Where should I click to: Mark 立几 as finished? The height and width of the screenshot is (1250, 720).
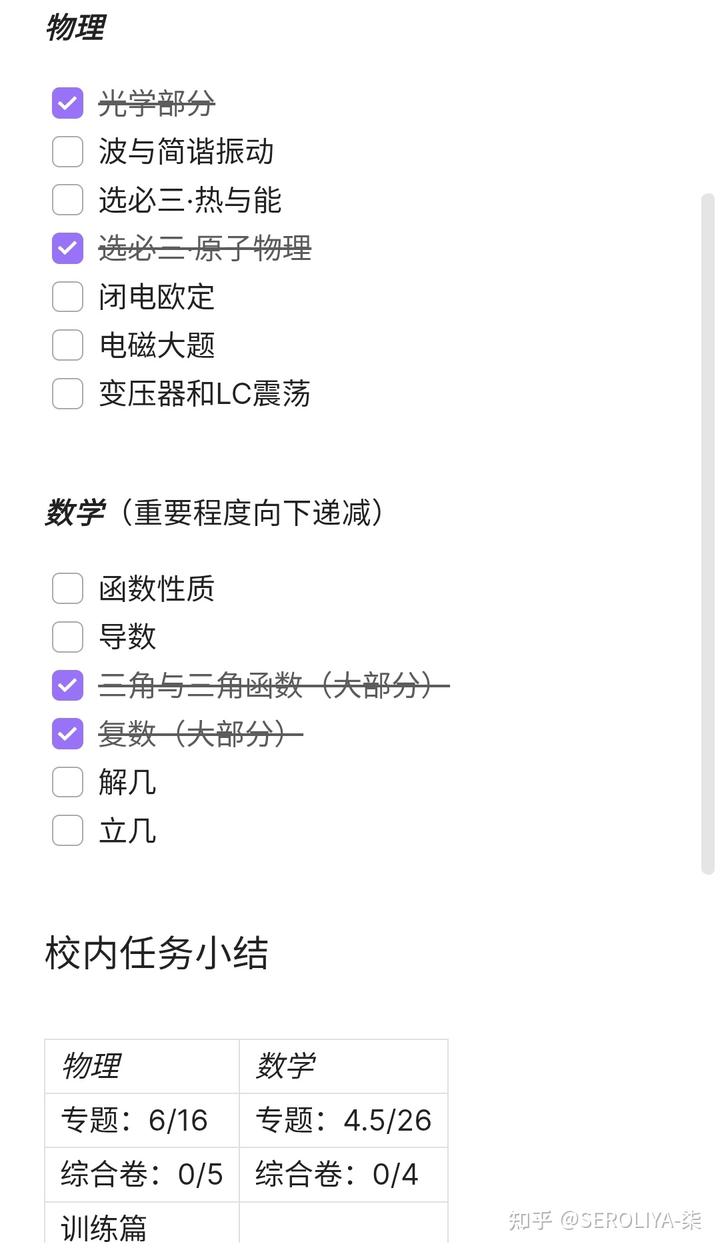(x=67, y=830)
